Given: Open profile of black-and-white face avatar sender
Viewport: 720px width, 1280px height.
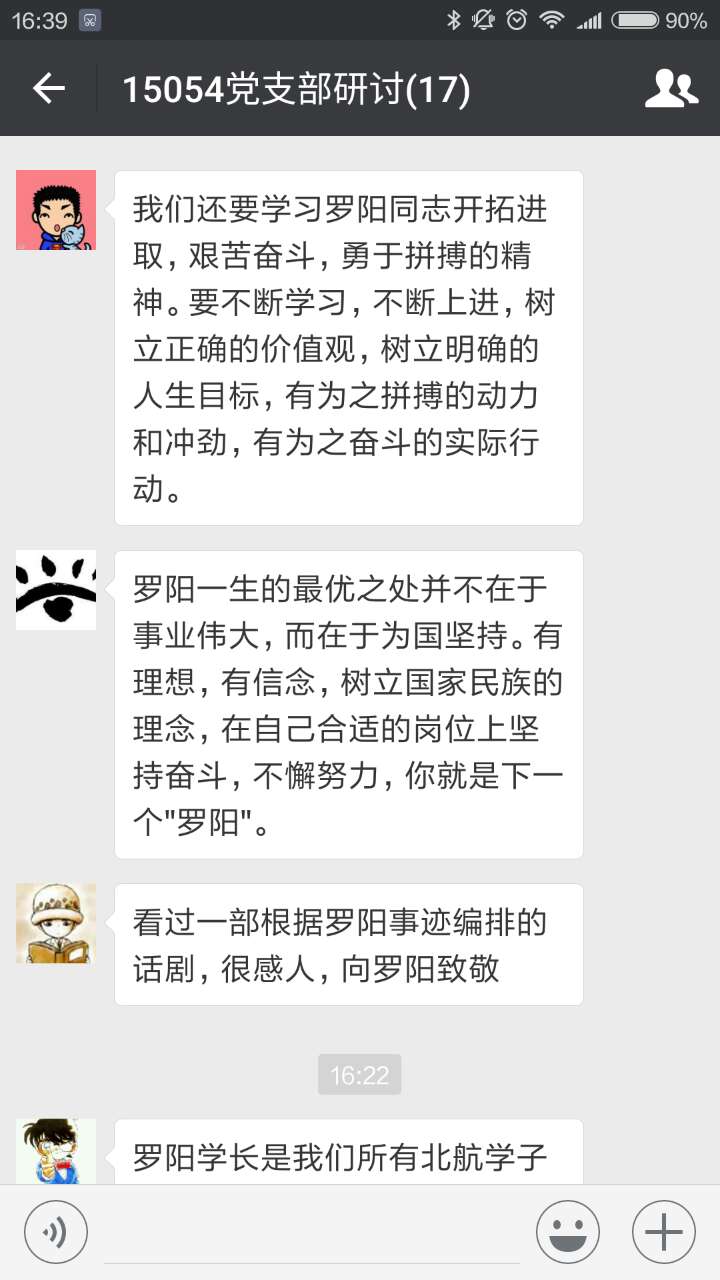Looking at the screenshot, I should click(x=56, y=590).
